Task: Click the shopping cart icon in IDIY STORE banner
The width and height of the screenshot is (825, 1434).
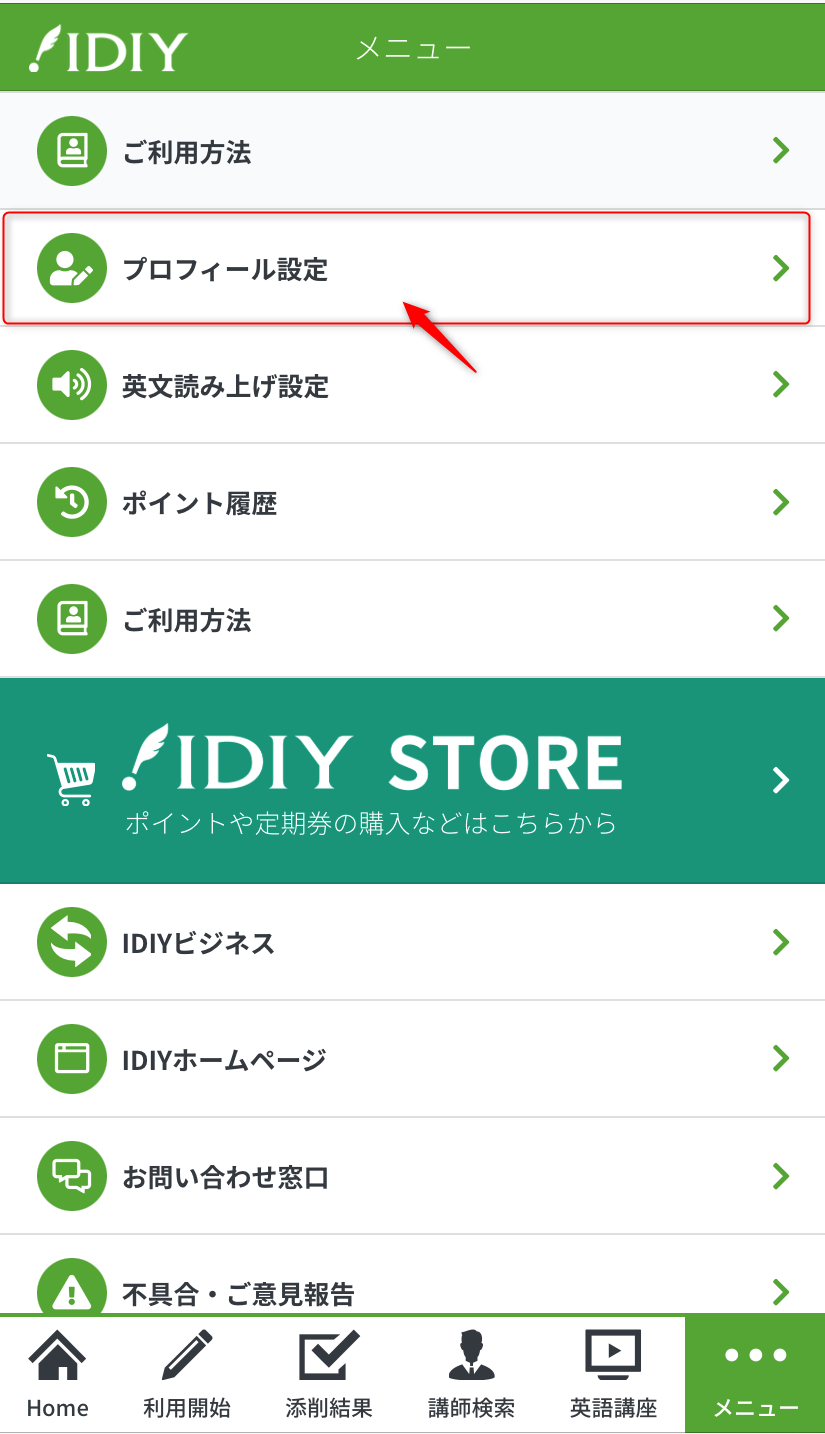Action: tap(70, 778)
